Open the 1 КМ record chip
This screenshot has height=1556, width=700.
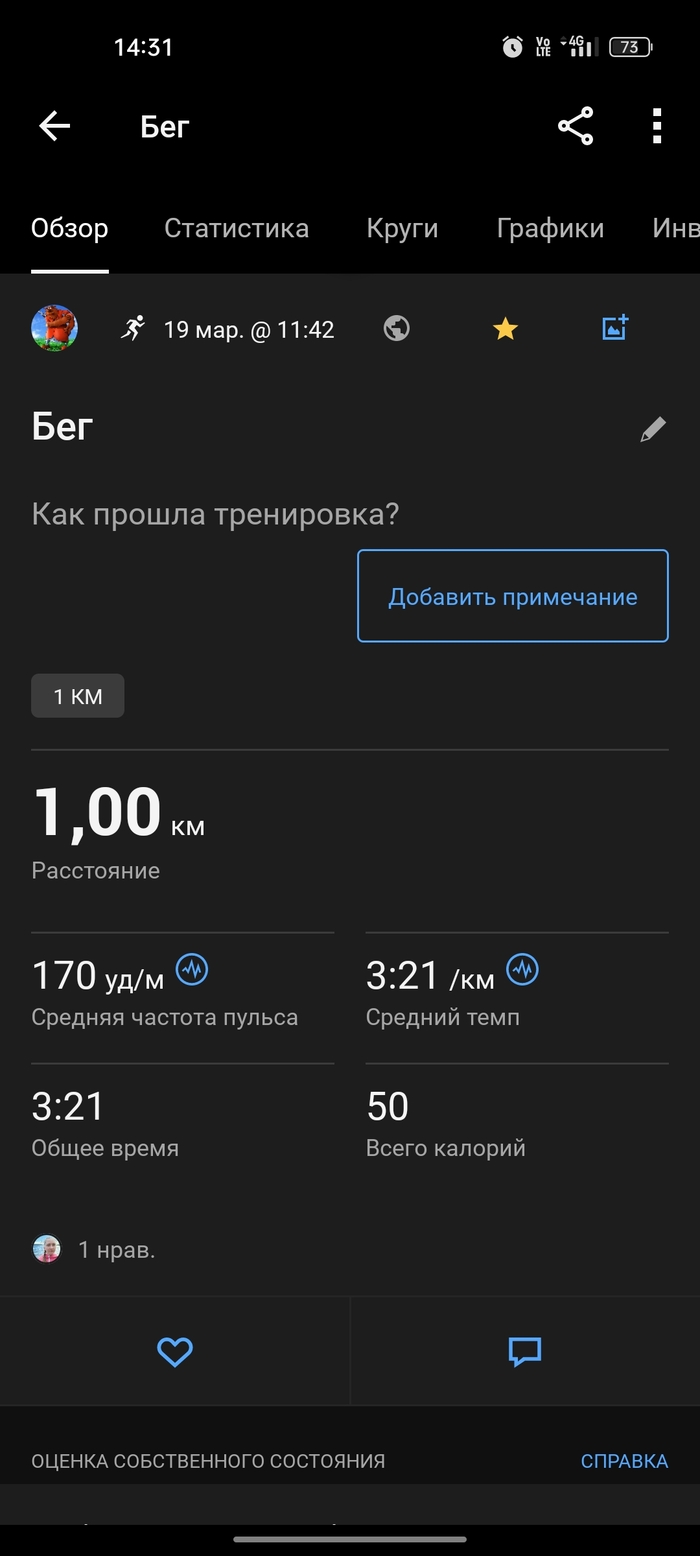coord(78,696)
